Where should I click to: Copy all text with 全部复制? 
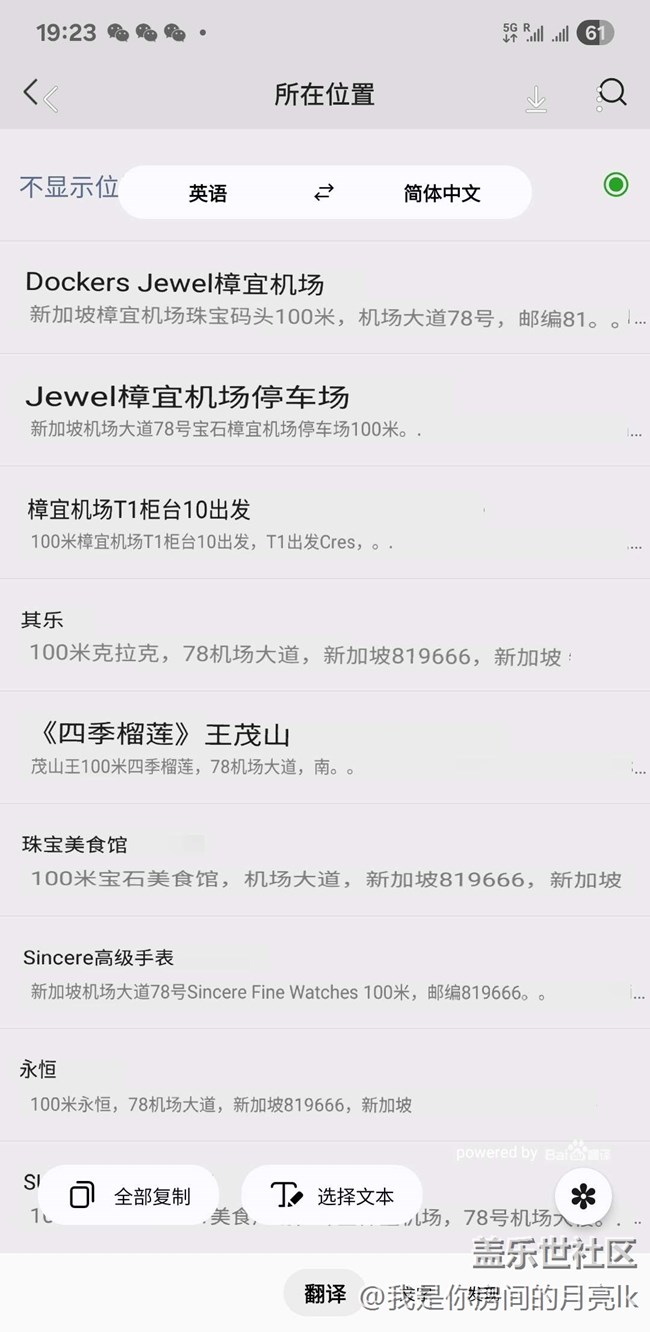[129, 1196]
